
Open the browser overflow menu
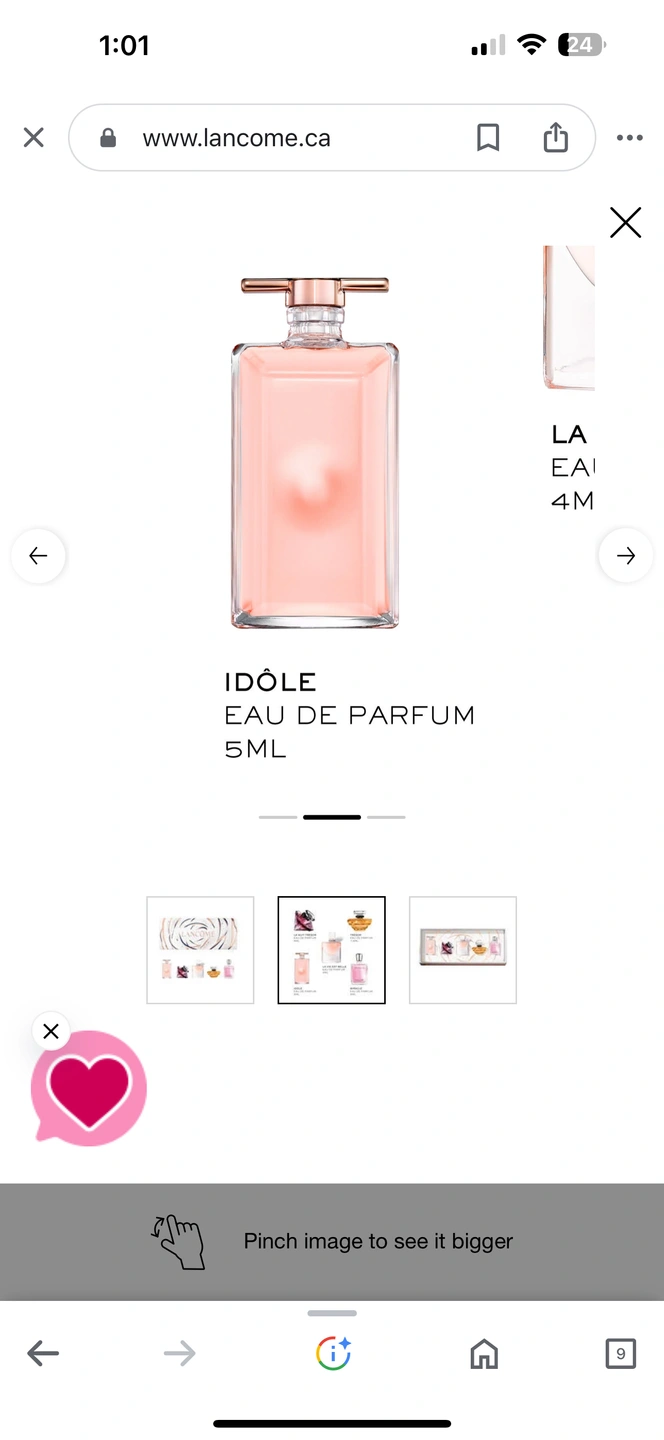(x=629, y=138)
